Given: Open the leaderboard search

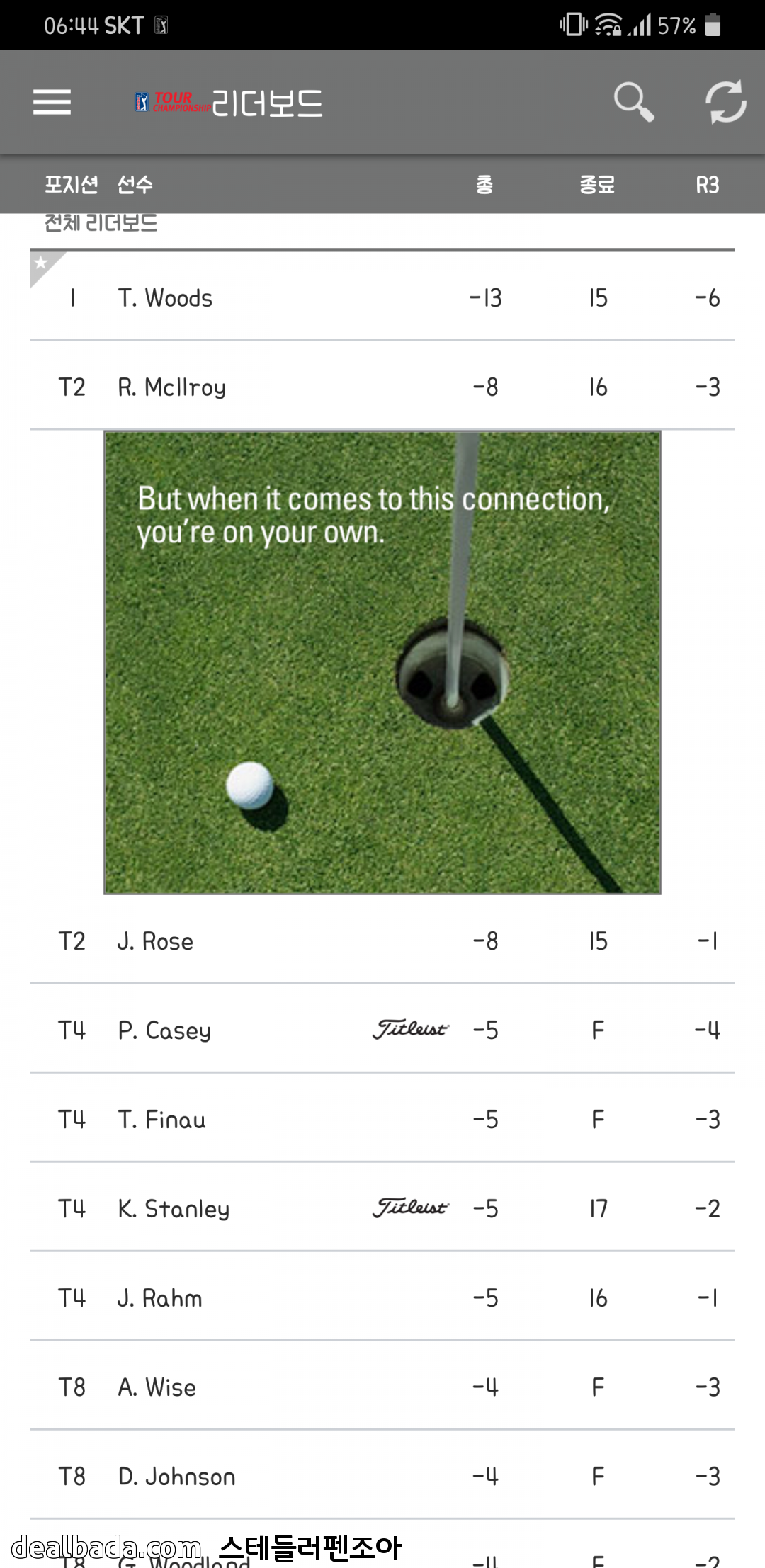Looking at the screenshot, I should [633, 102].
